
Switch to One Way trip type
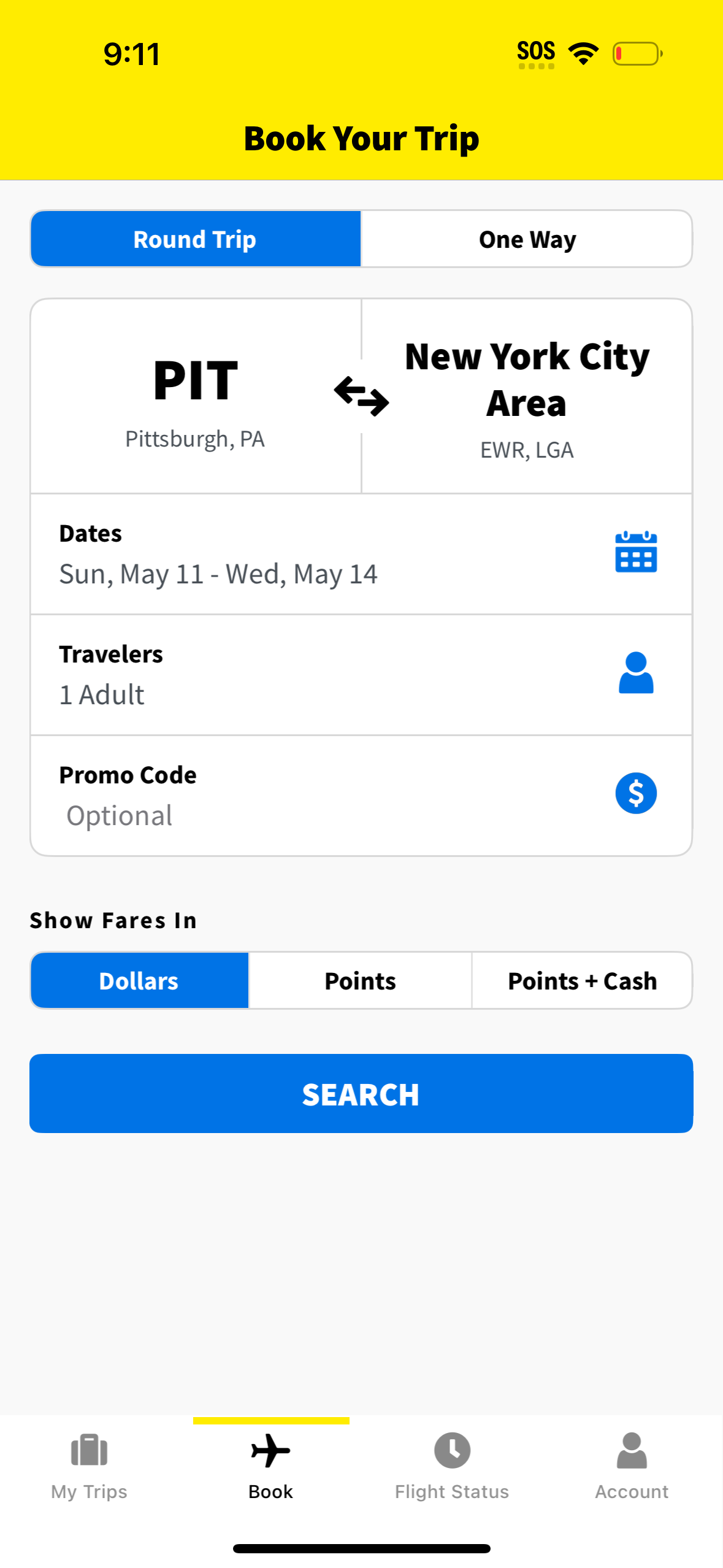(x=526, y=239)
